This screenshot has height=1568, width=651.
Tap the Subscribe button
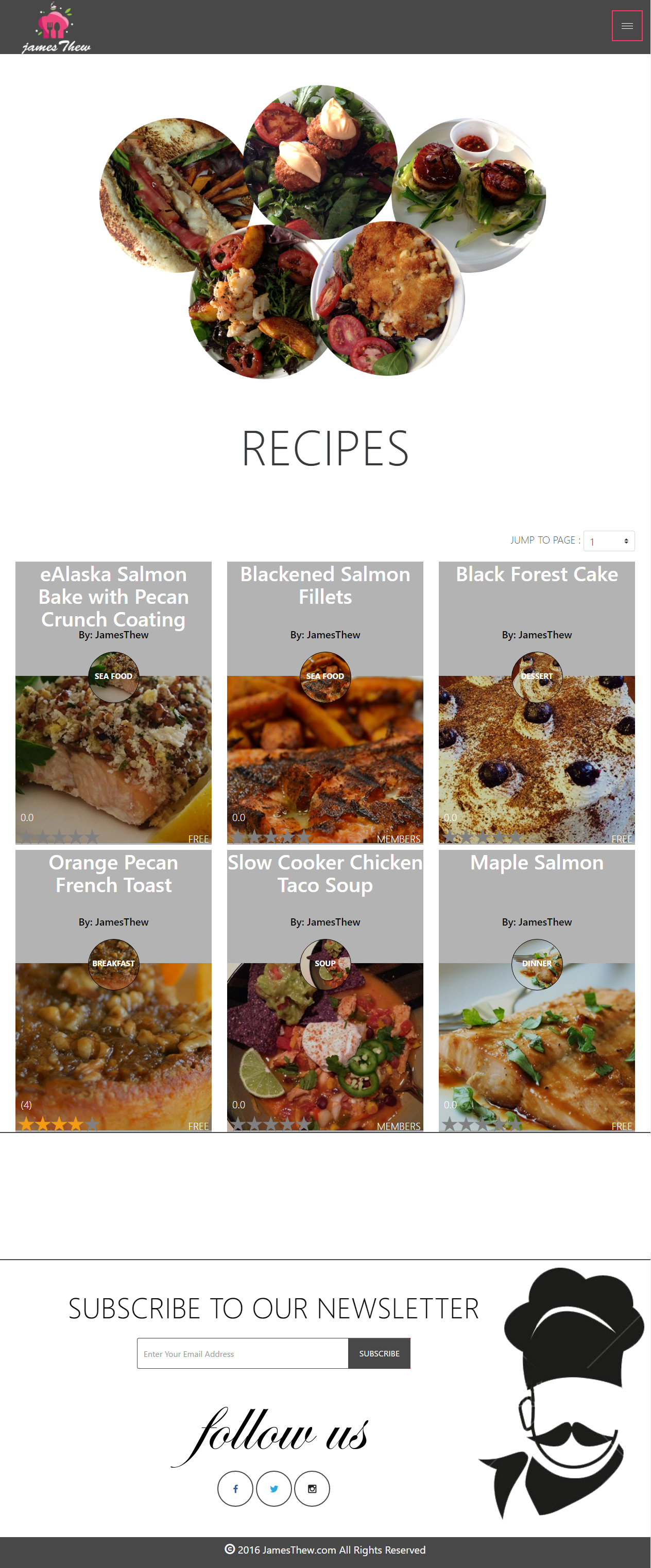(379, 1353)
